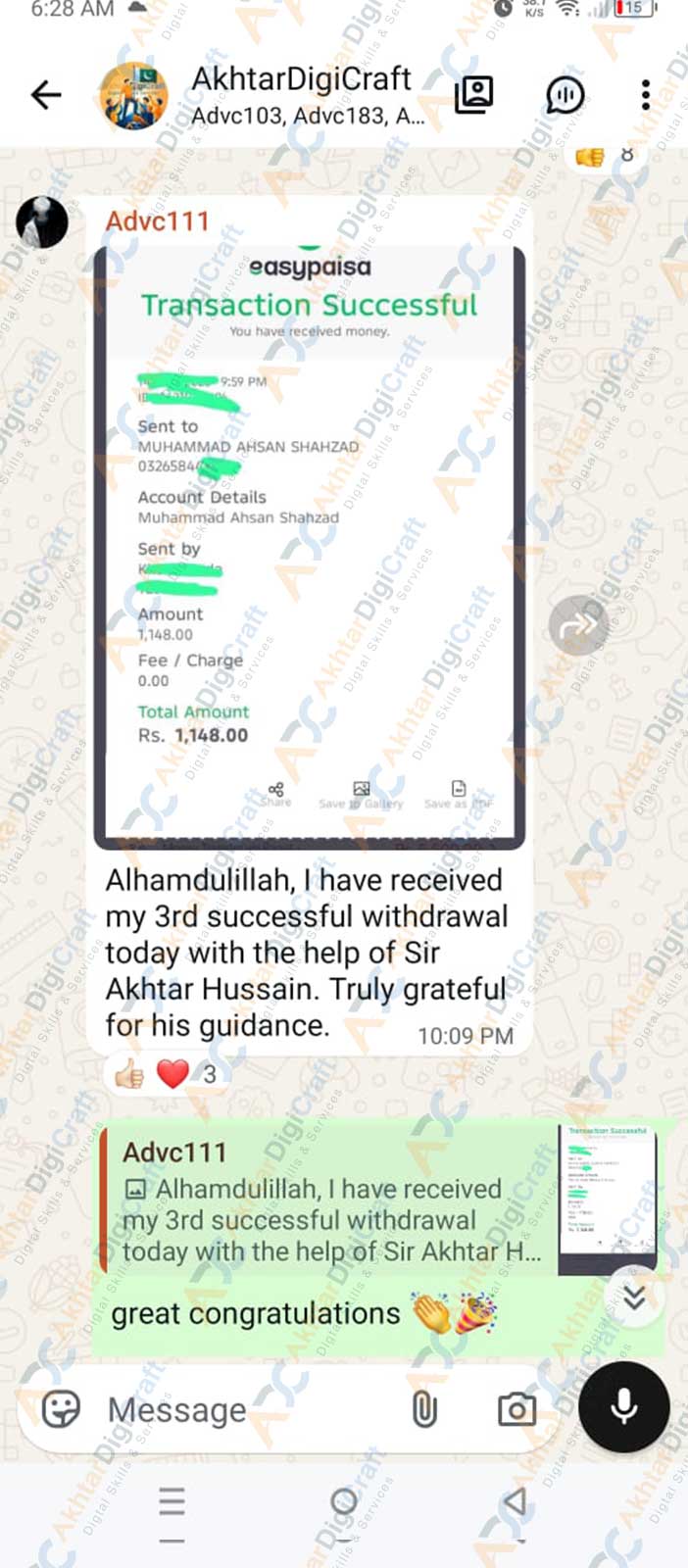Open Advc111's profile picture
This screenshot has height=1568, width=688.
pyautogui.click(x=42, y=221)
